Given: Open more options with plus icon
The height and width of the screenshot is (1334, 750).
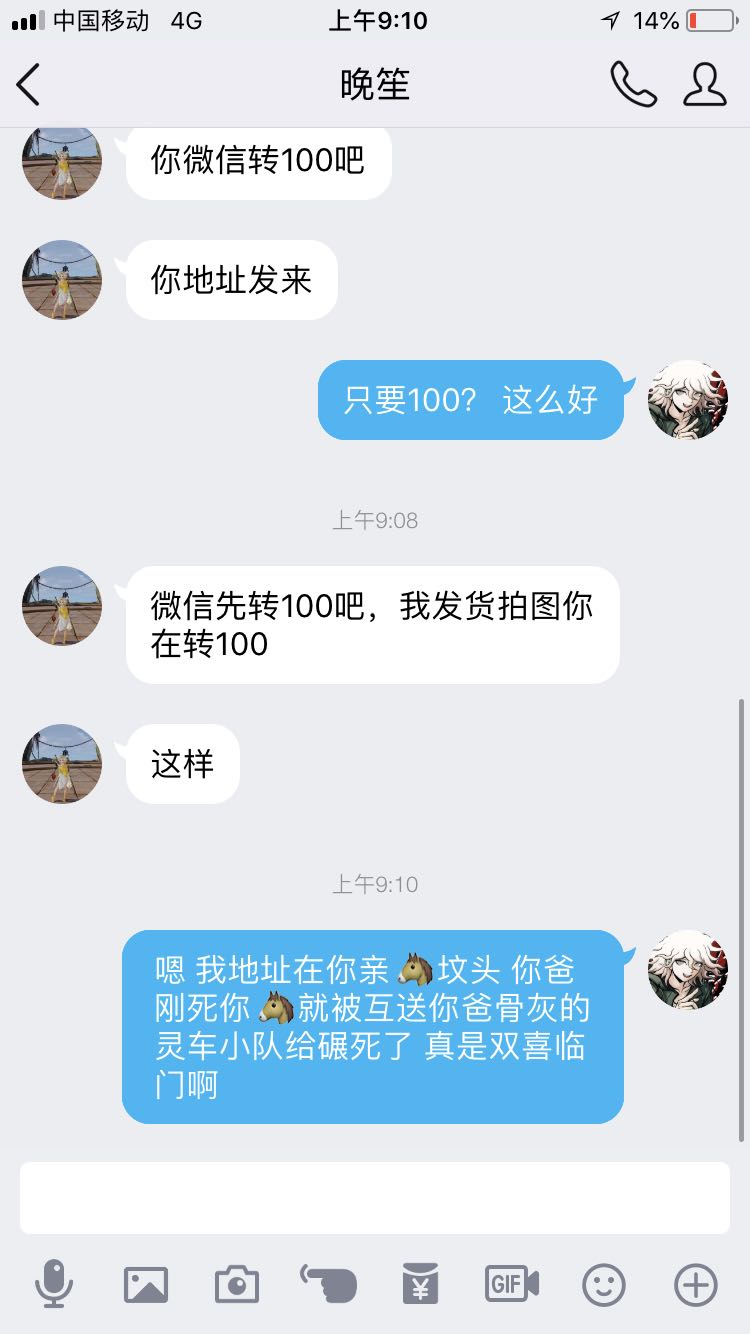Looking at the screenshot, I should (x=696, y=1285).
